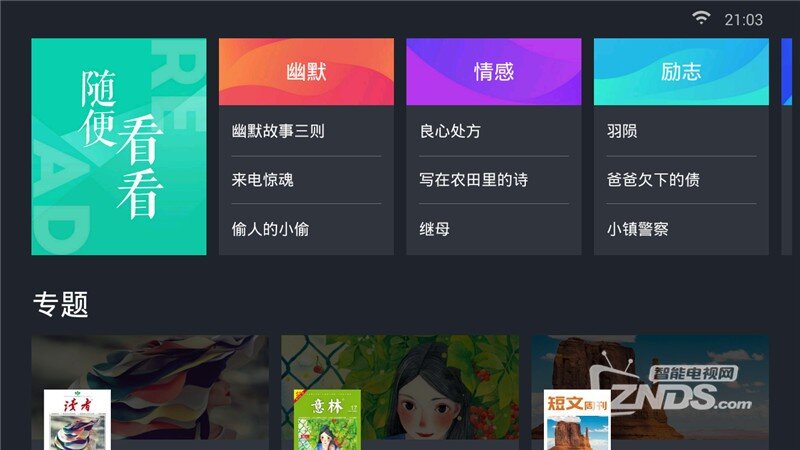This screenshot has width=800, height=450.
Task: Open the 意林 magazine topic card
Action: tap(400, 392)
